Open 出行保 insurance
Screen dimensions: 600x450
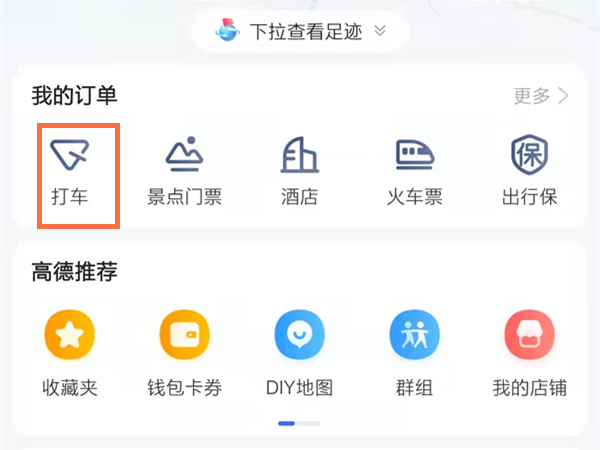(529, 170)
